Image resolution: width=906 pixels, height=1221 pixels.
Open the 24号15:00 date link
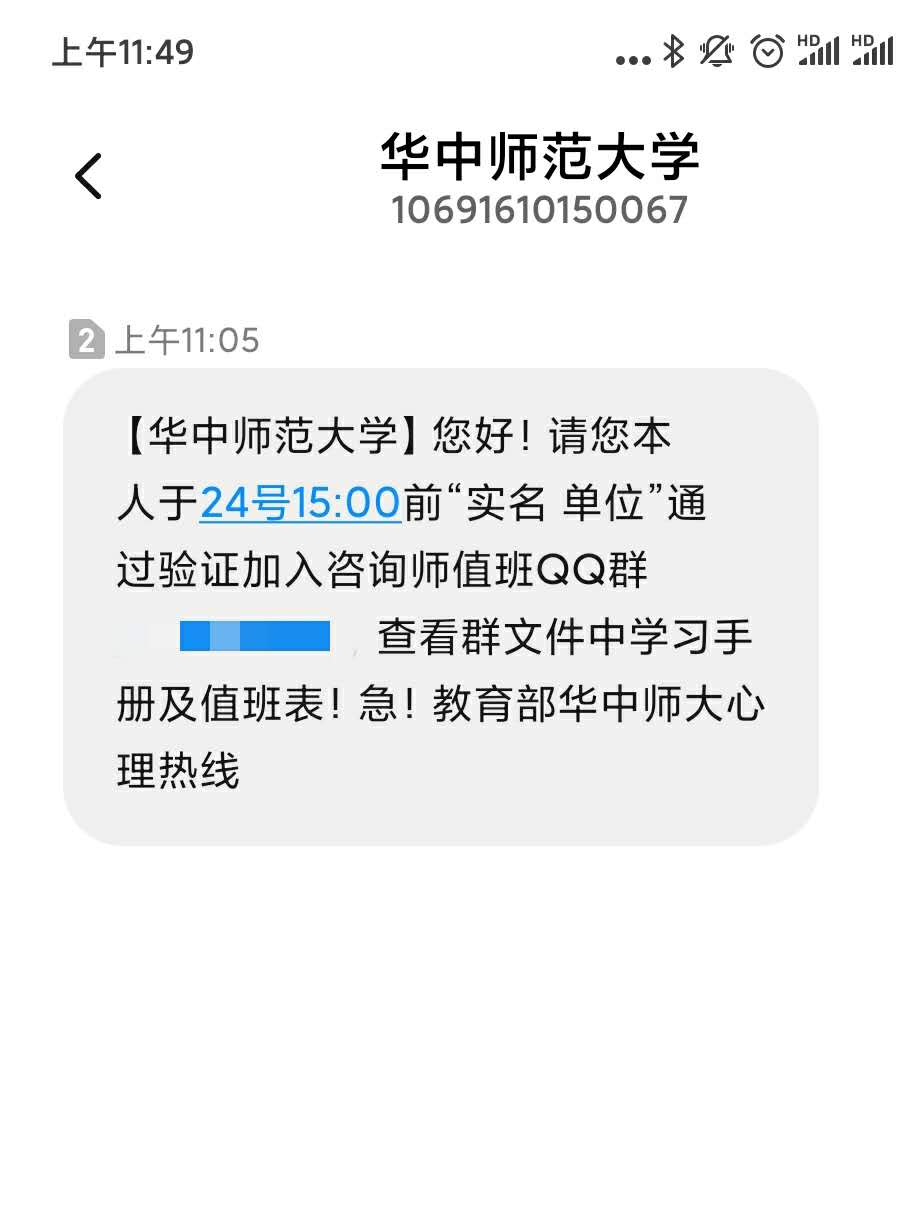click(300, 503)
